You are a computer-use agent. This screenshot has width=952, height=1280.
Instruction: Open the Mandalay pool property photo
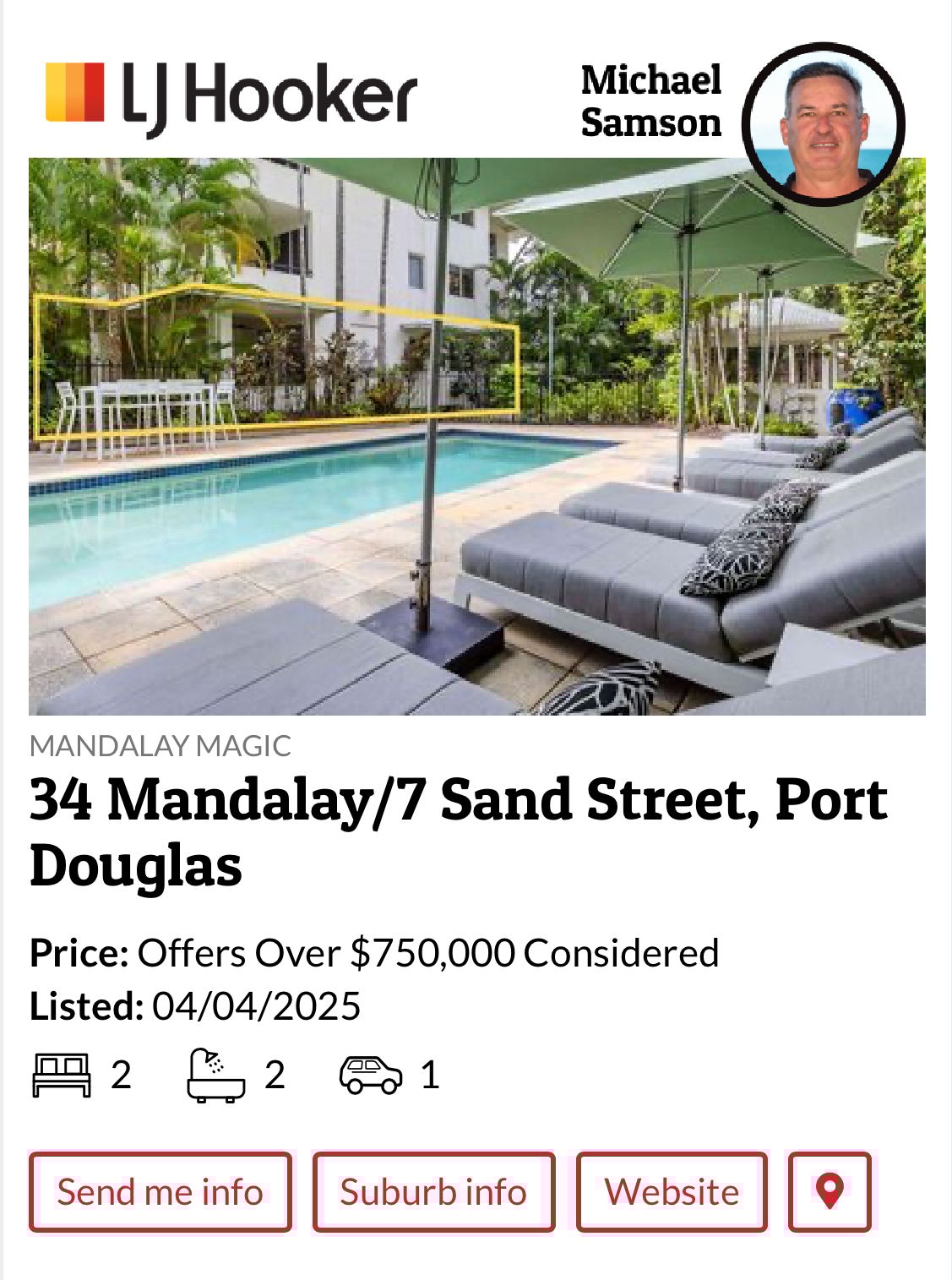click(x=476, y=436)
